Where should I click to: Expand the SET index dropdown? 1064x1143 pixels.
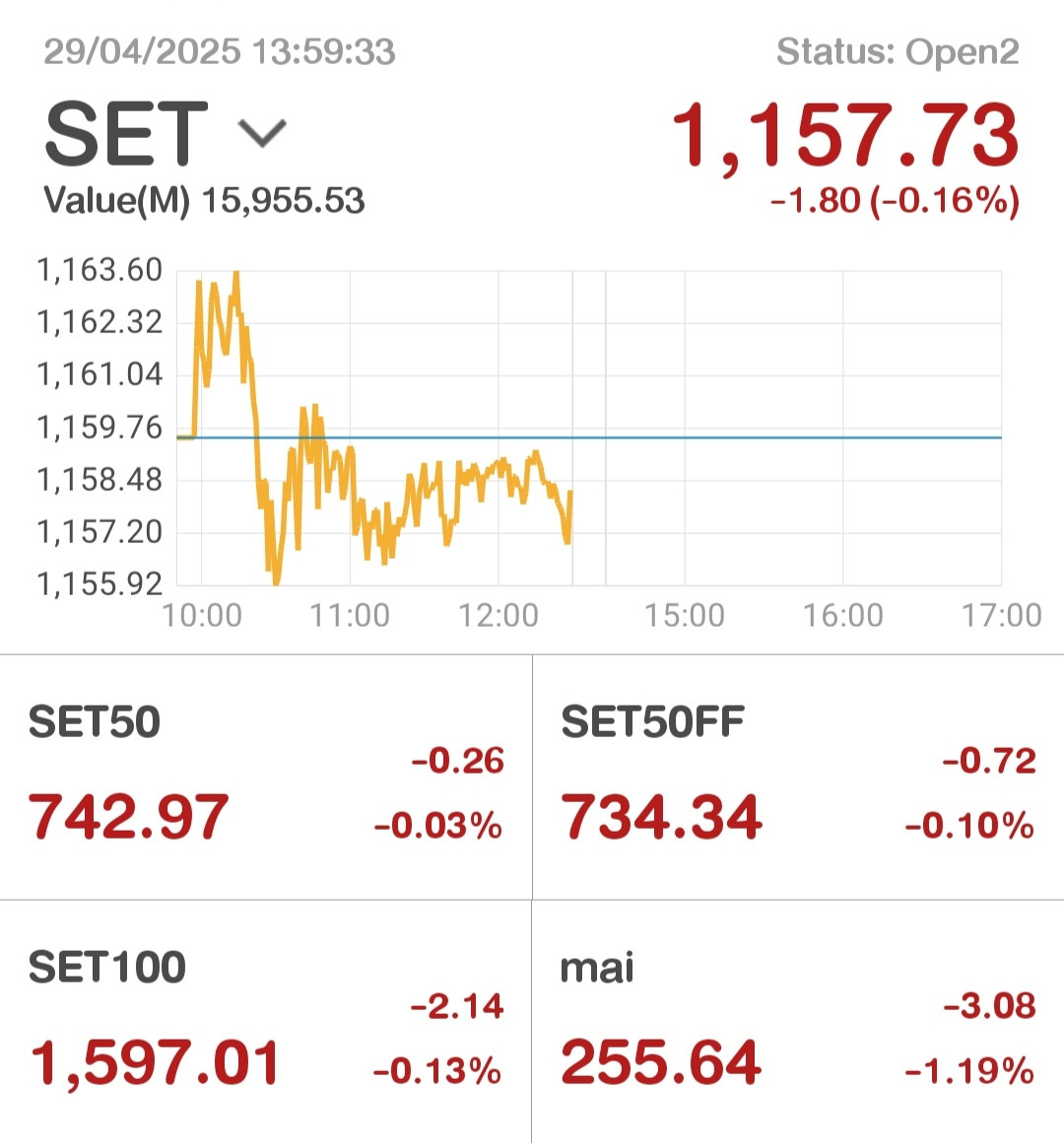[x=262, y=133]
